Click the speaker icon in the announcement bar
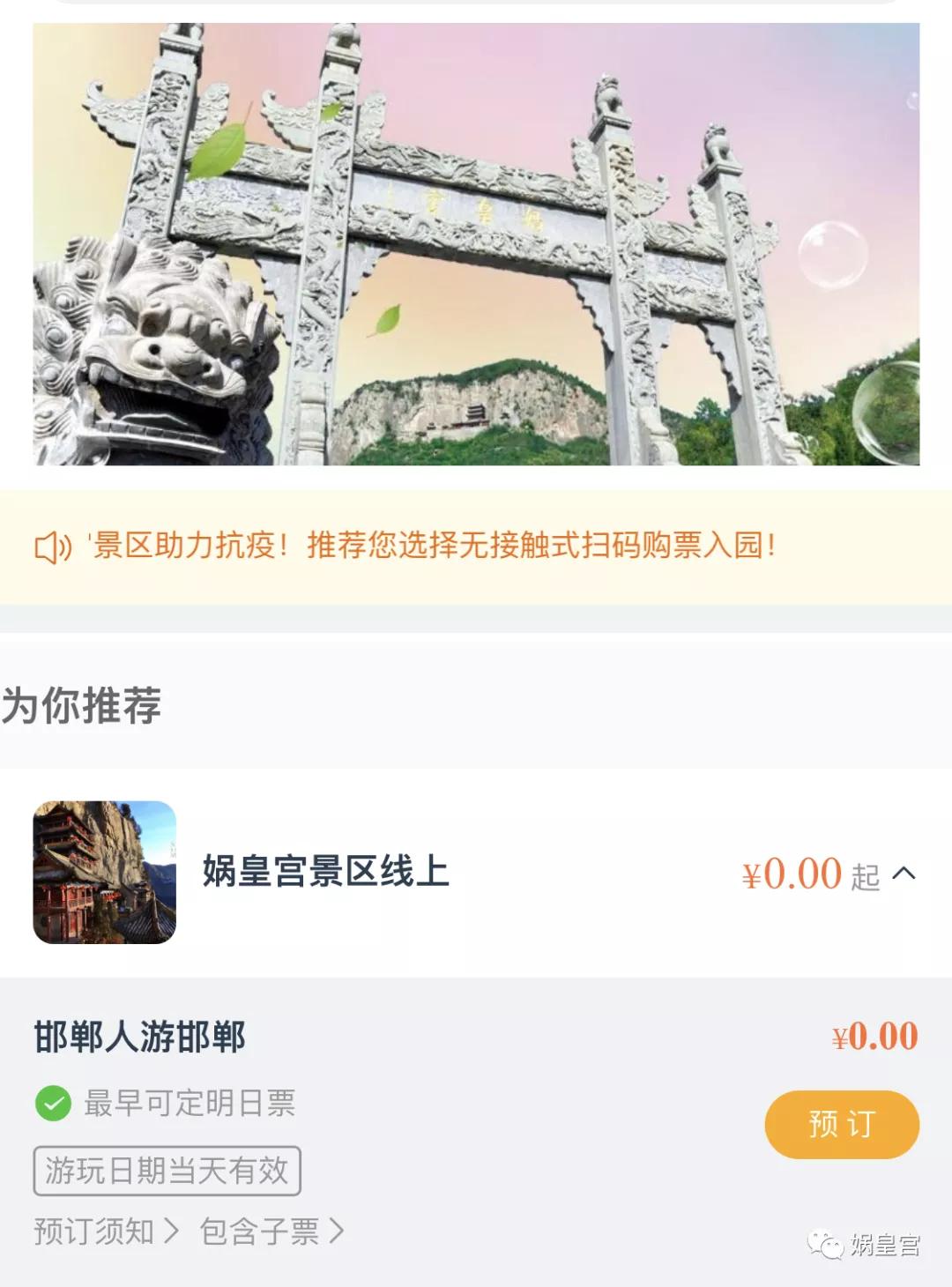Viewport: 952px width, 1287px height. pyautogui.click(x=51, y=547)
